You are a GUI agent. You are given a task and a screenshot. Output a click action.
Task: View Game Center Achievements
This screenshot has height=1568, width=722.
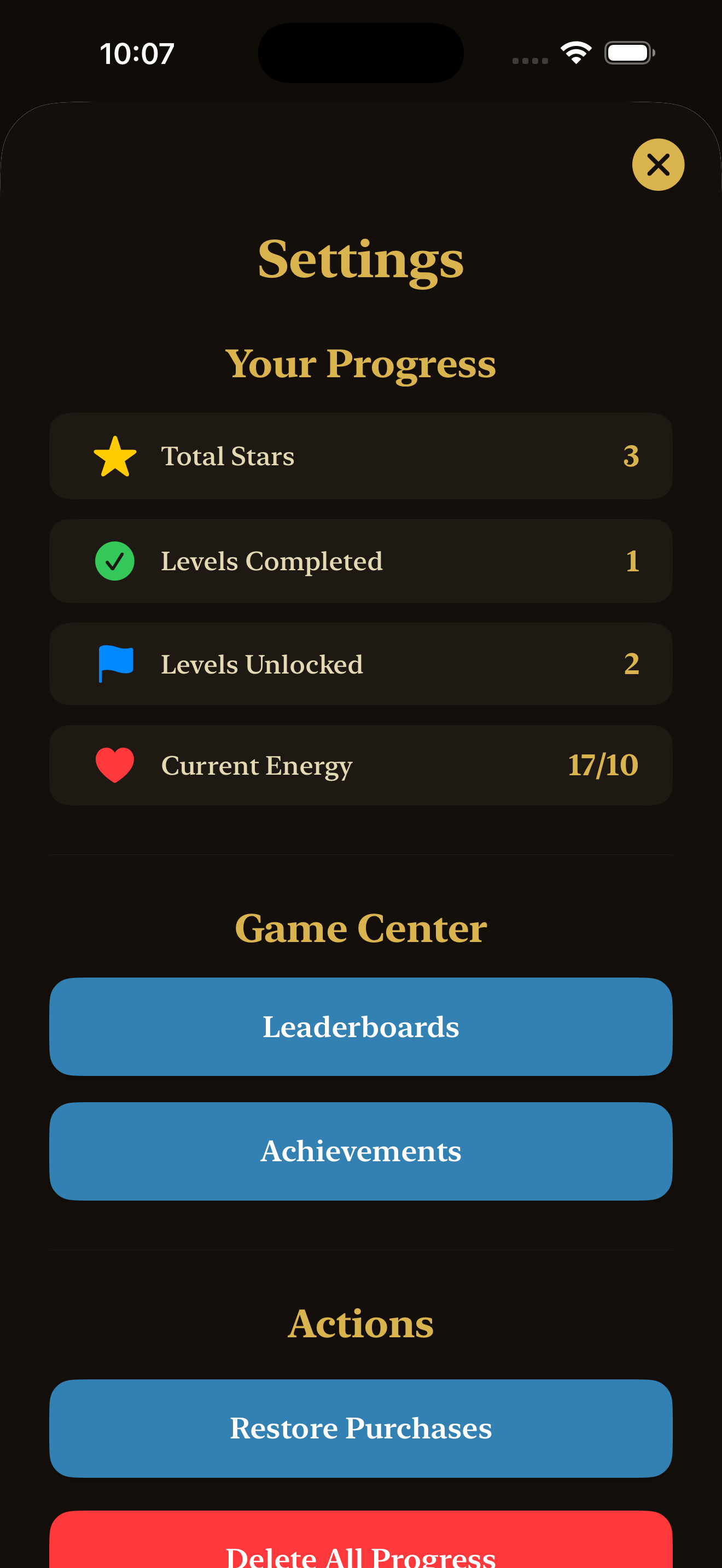coord(361,1151)
